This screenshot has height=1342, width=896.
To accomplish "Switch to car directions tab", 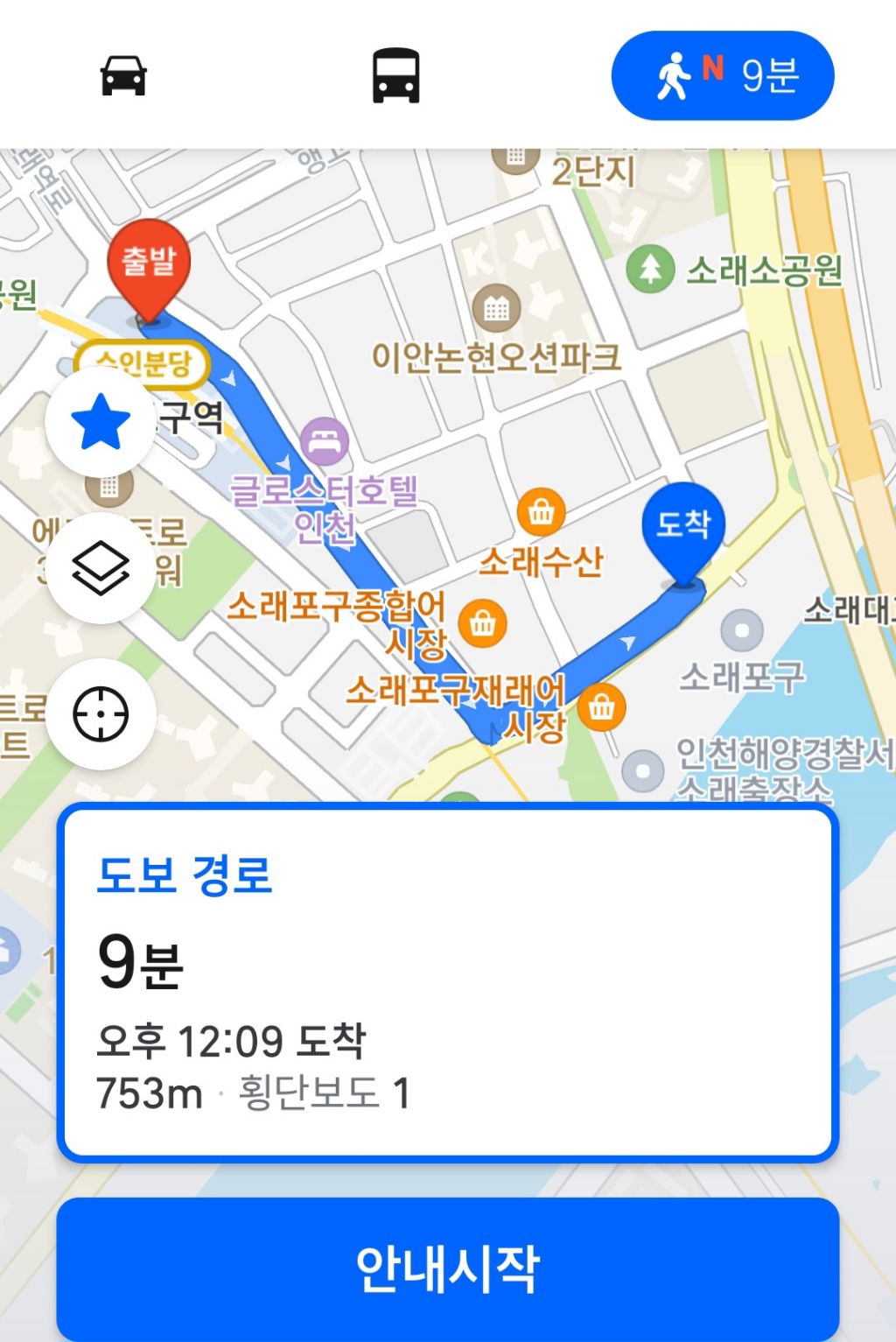I will [x=122, y=76].
